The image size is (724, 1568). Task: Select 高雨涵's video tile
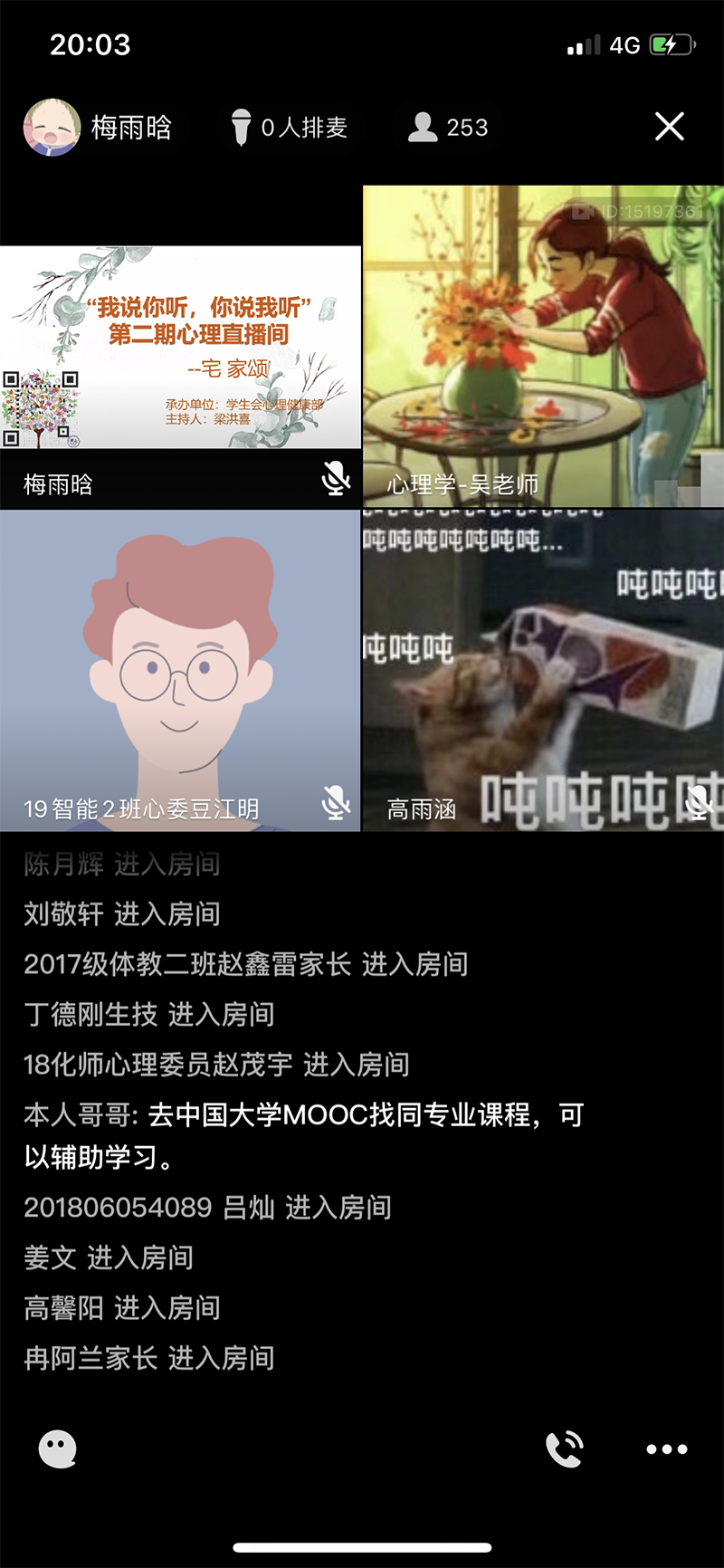[541, 661]
